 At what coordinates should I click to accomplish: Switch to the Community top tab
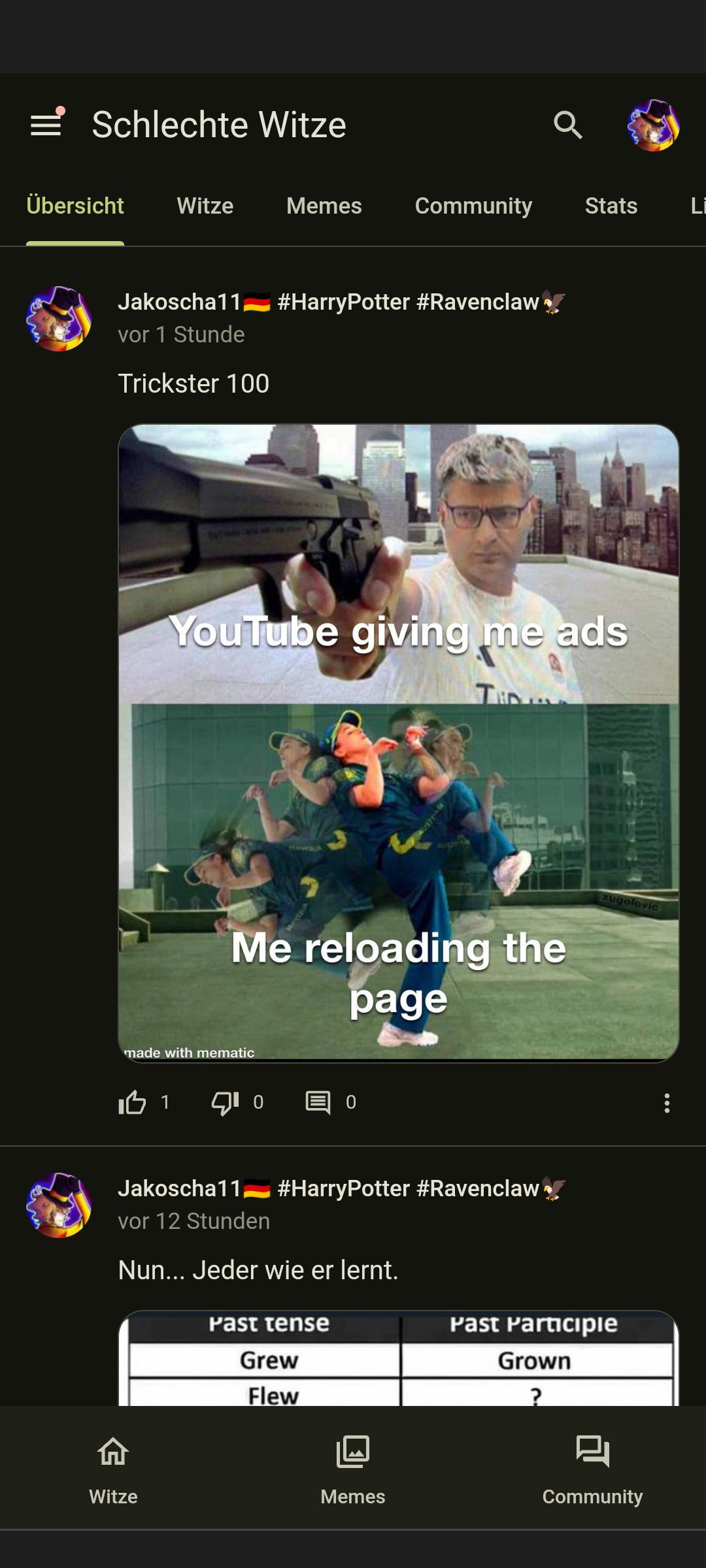pos(473,206)
